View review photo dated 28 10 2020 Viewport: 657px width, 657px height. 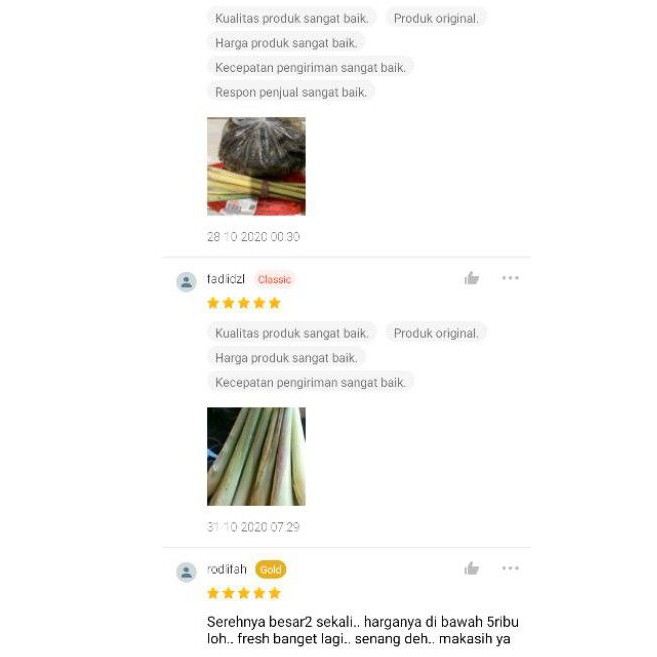(x=256, y=166)
